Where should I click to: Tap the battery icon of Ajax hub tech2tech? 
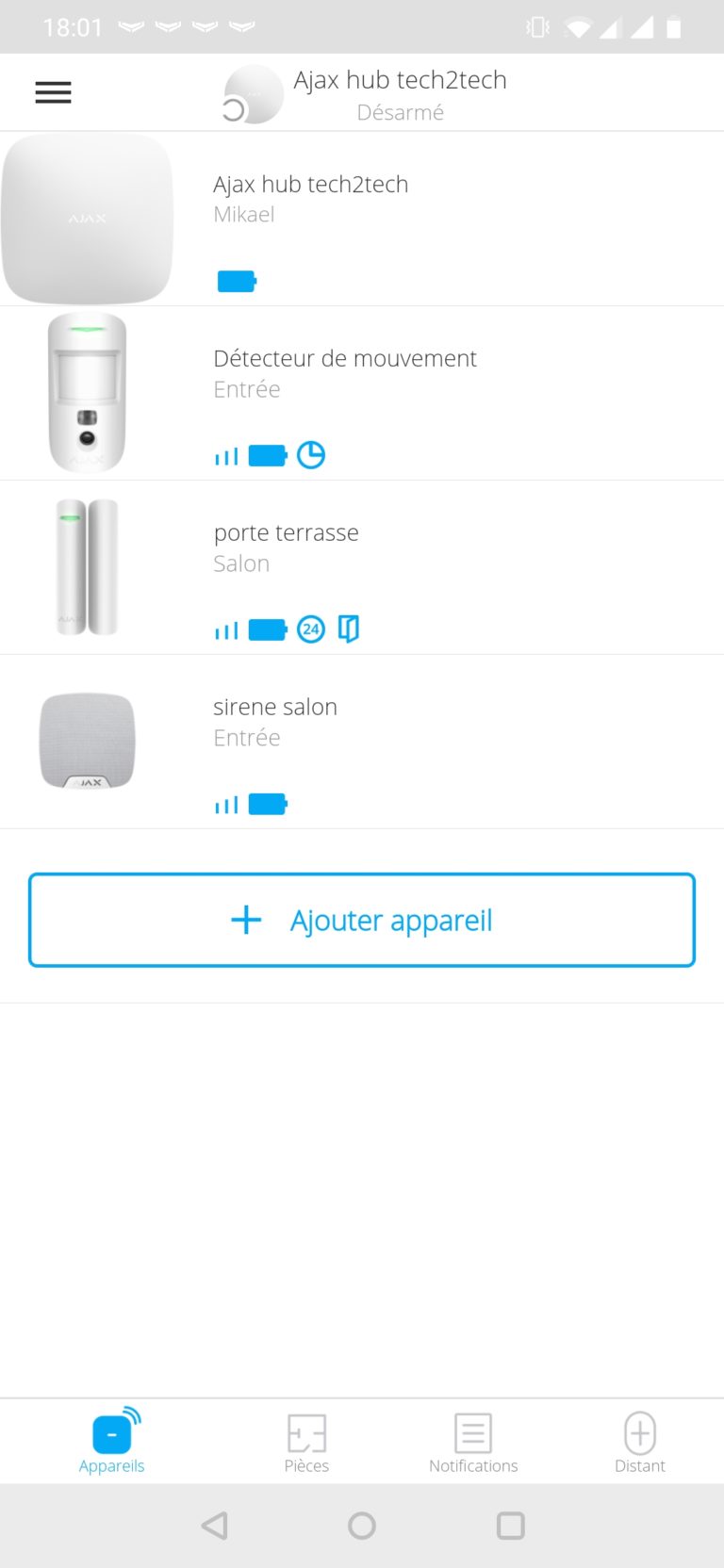tap(236, 280)
